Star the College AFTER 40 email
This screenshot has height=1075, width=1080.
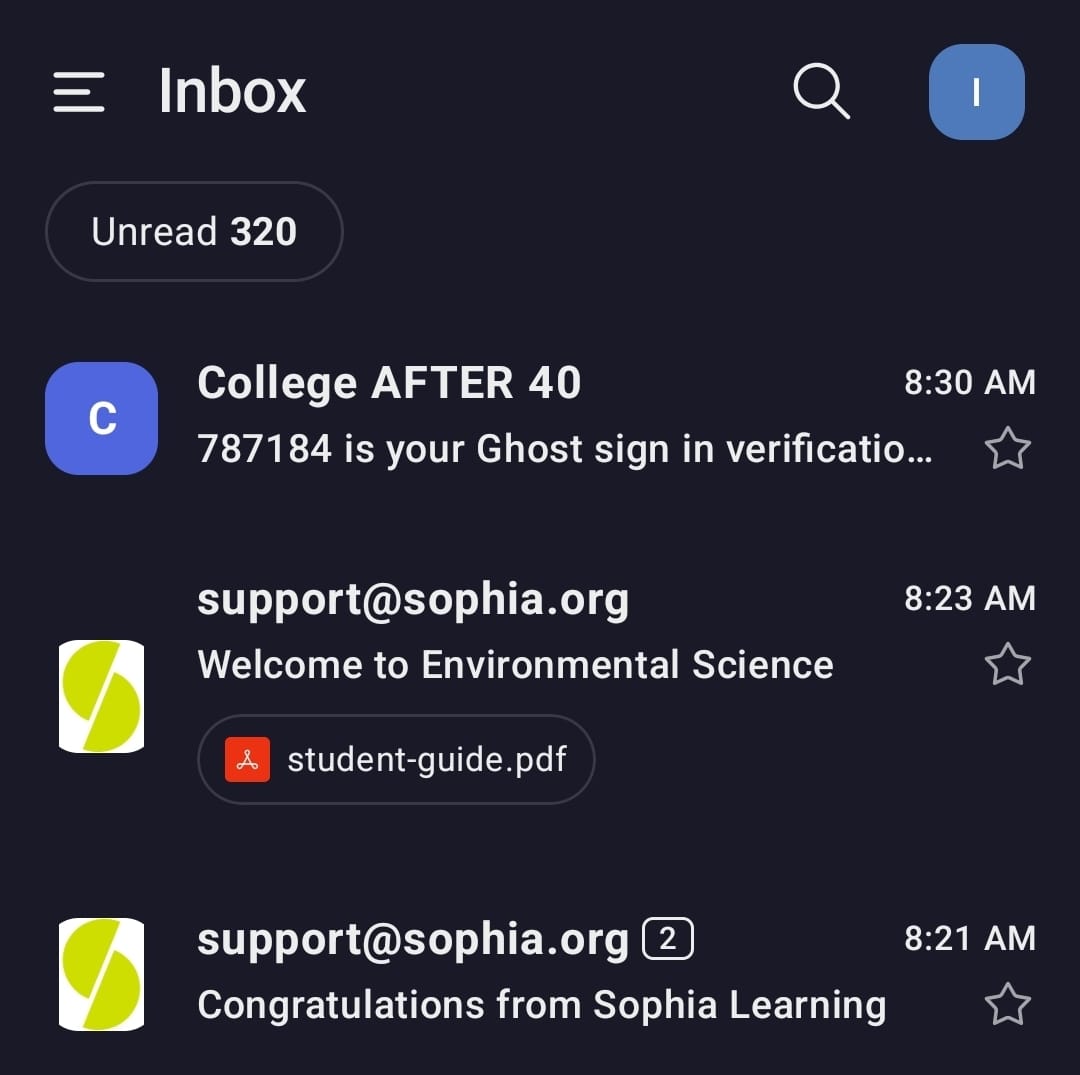click(x=1007, y=449)
